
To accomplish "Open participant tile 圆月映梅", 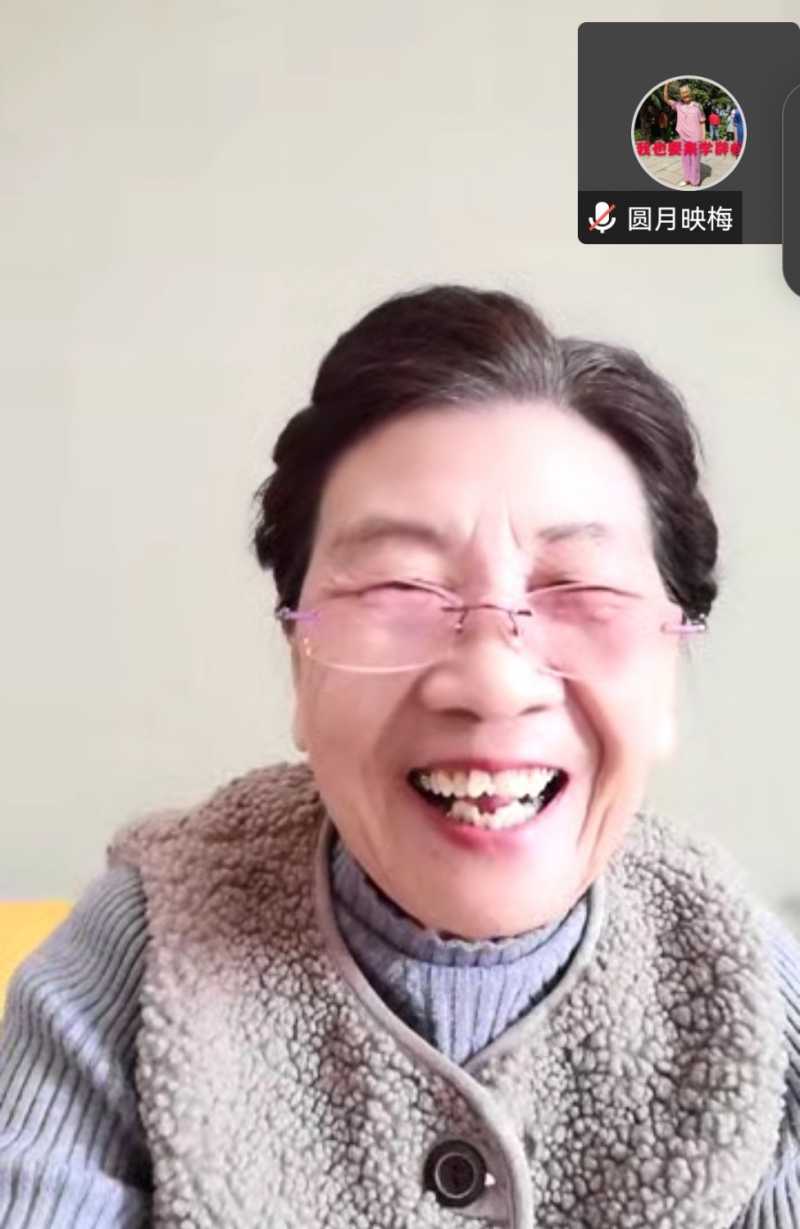I will [688, 132].
